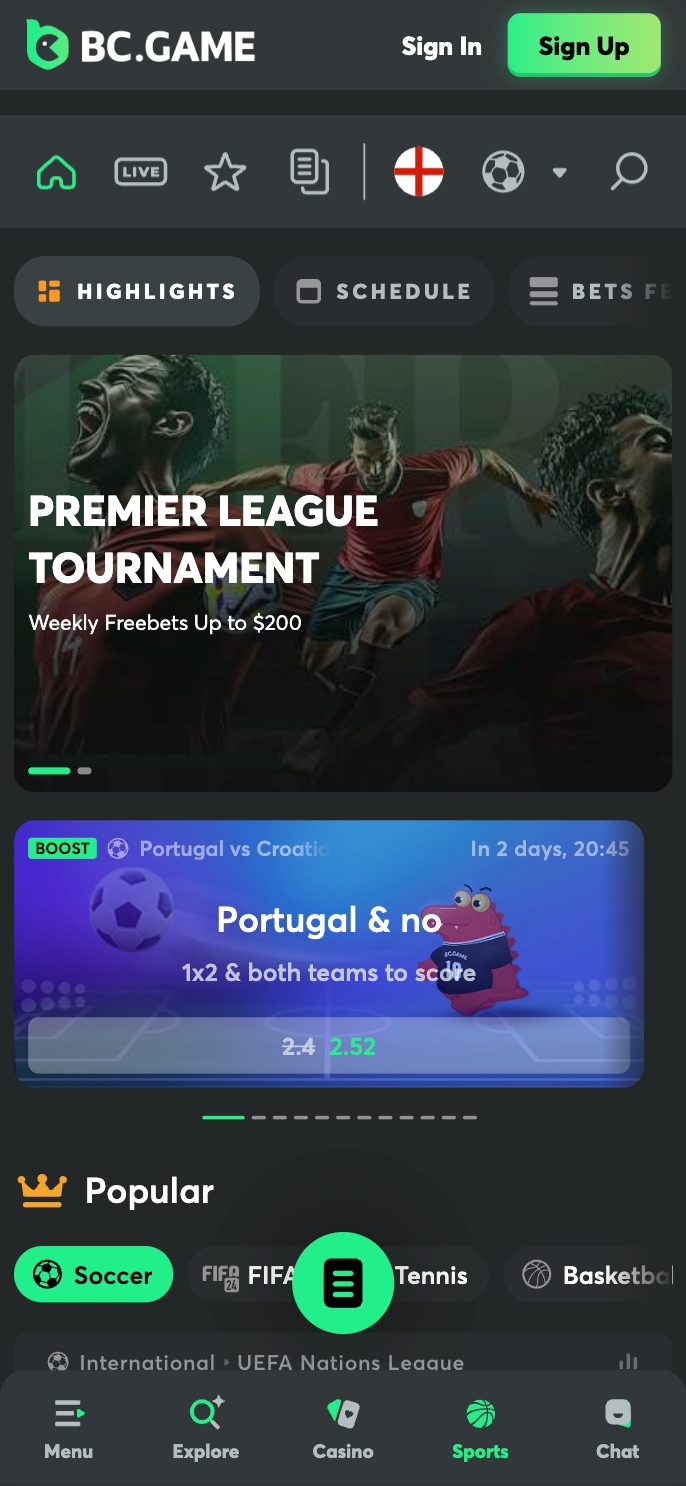Choose the Soccer chip under Popular
Screen dimensions: 686x1486
pos(94,1274)
